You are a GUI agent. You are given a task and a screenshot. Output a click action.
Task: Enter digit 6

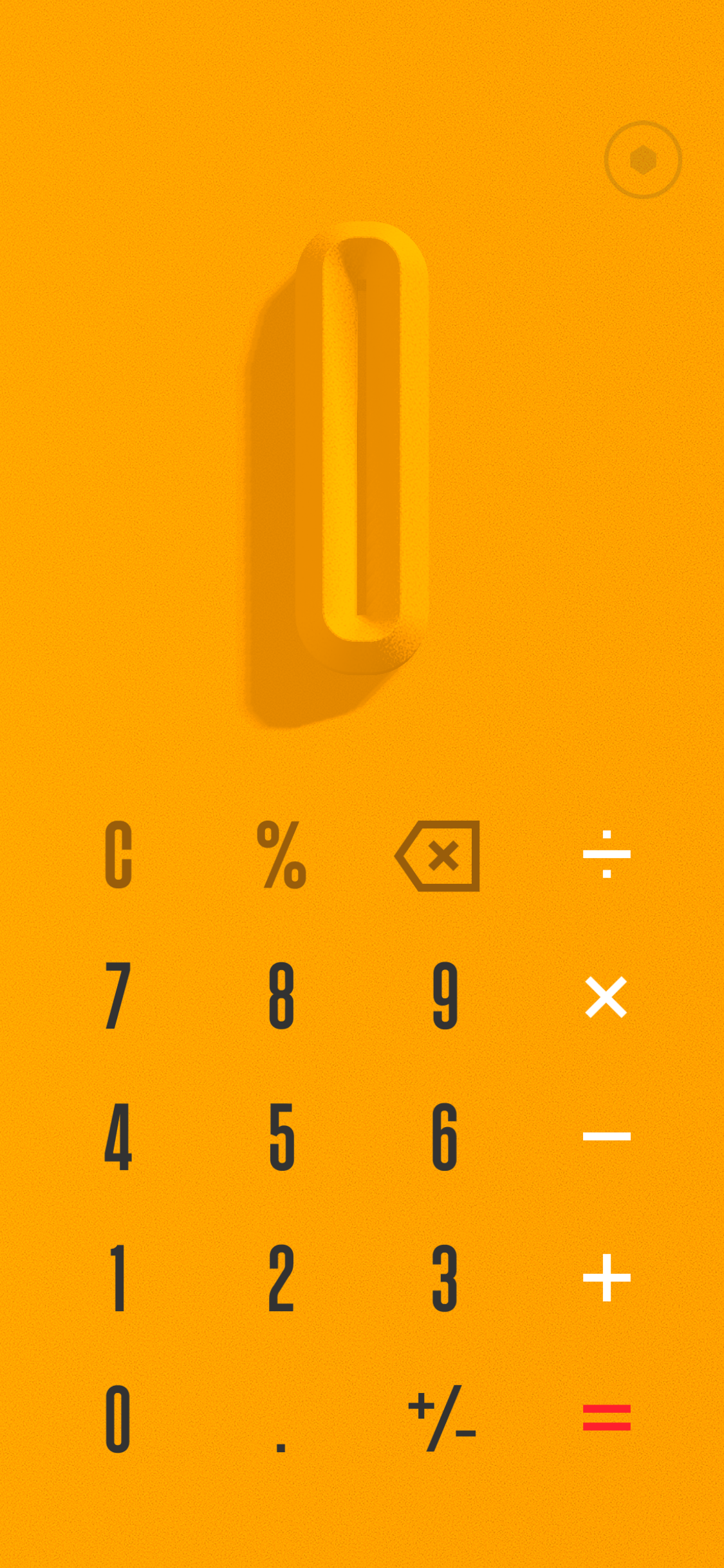[445, 1136]
